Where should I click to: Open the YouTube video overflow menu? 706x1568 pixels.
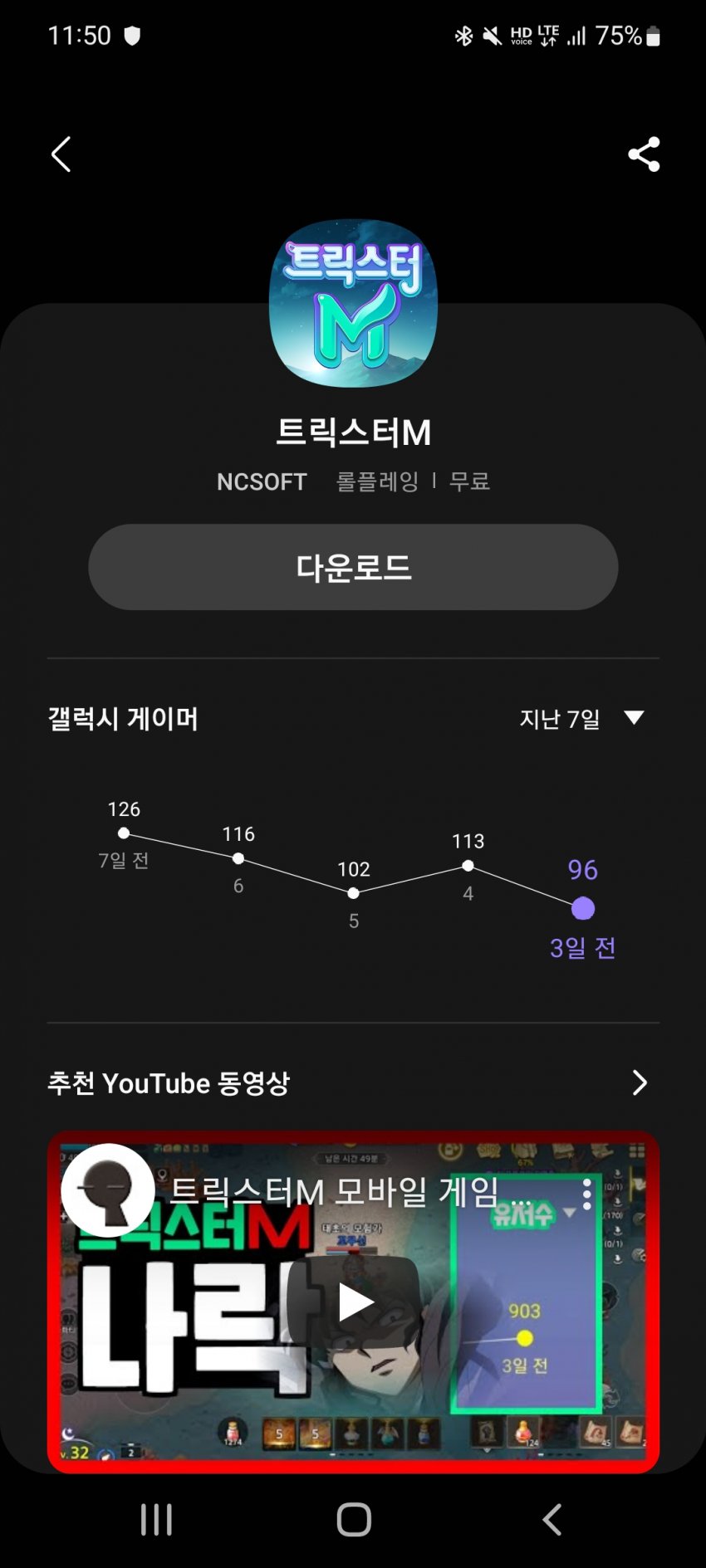[x=587, y=1194]
